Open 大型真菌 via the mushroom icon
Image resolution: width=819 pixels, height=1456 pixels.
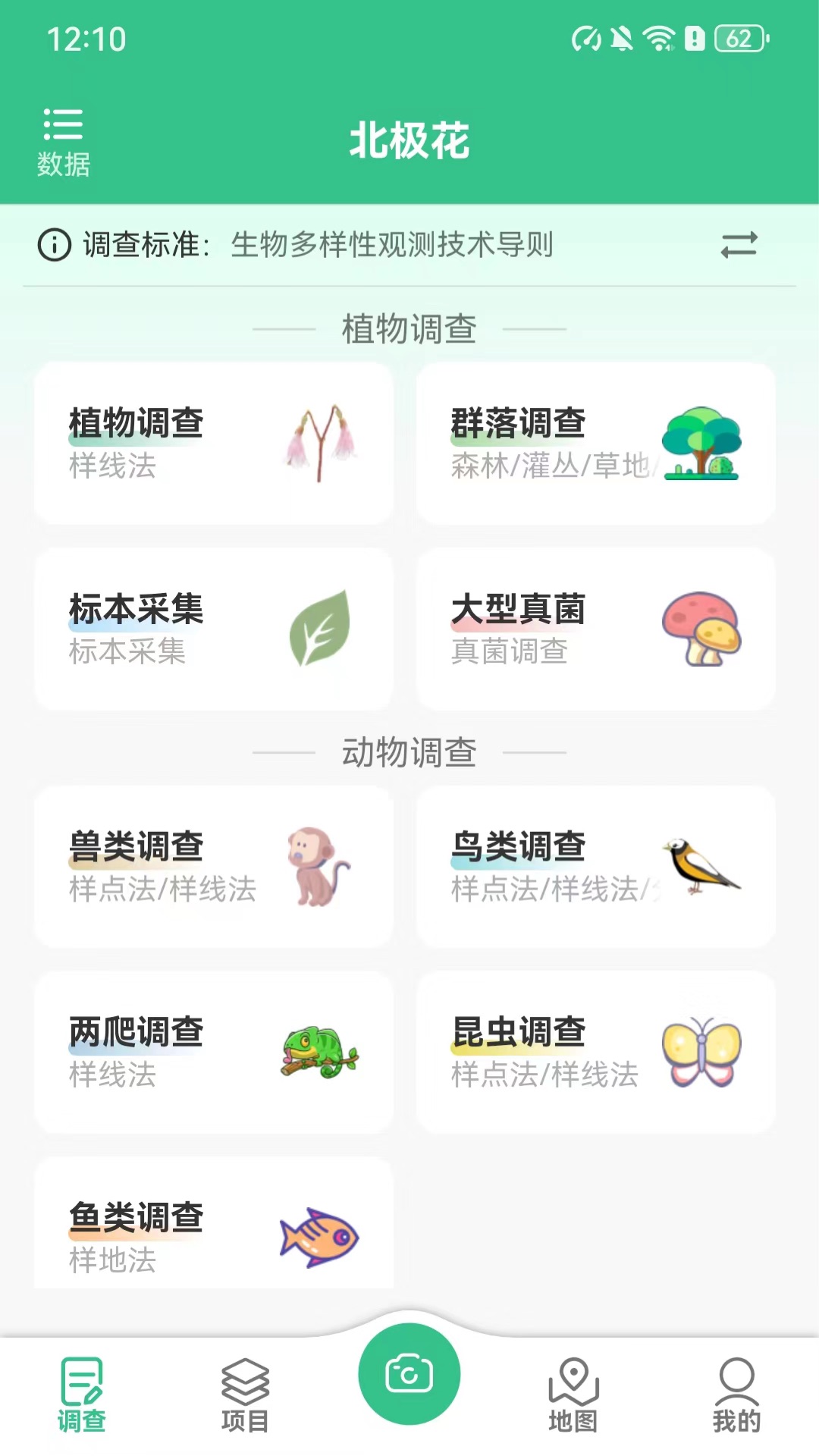pyautogui.click(x=701, y=629)
